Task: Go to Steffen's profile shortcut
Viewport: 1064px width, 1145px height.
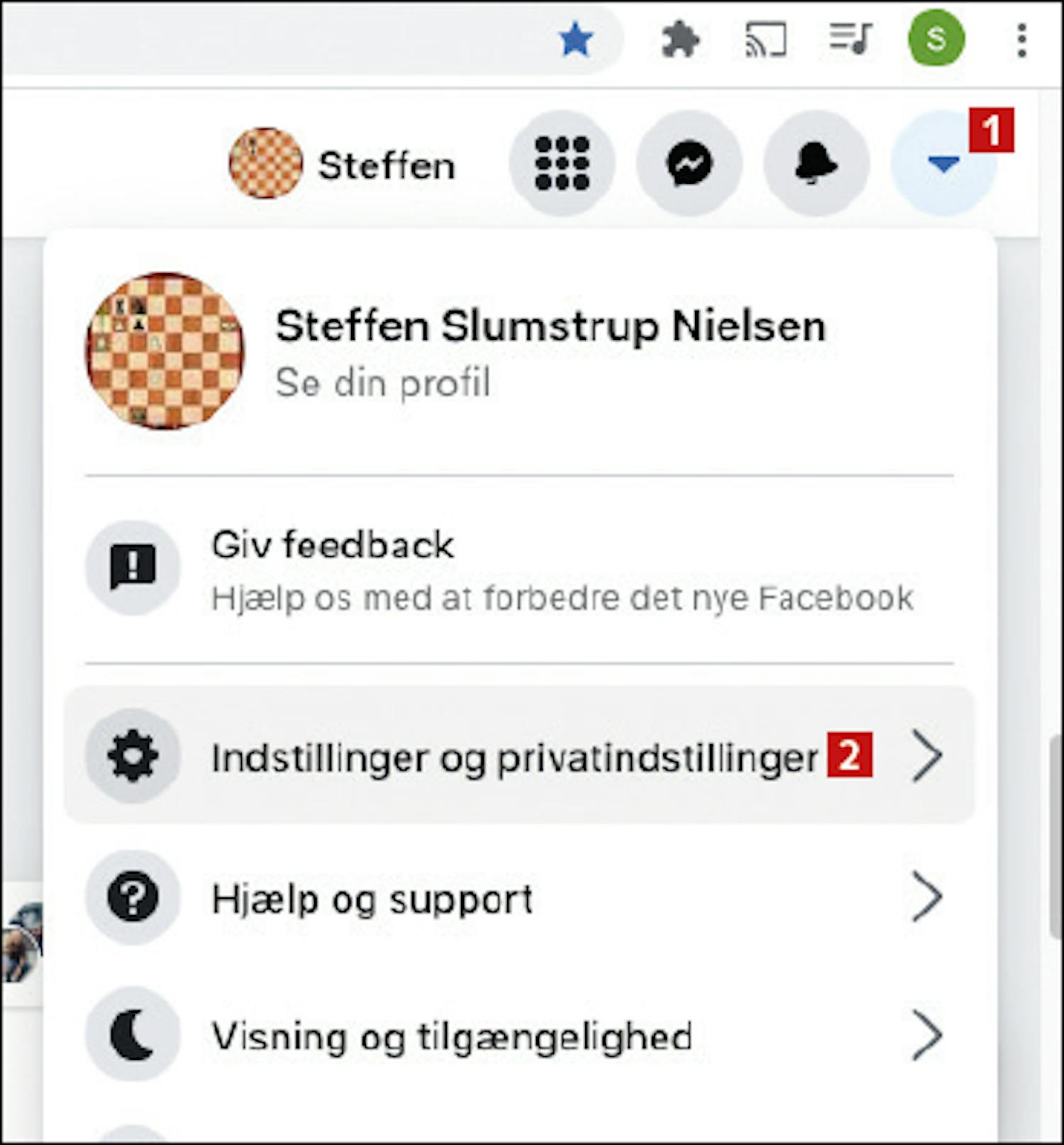Action: point(343,165)
